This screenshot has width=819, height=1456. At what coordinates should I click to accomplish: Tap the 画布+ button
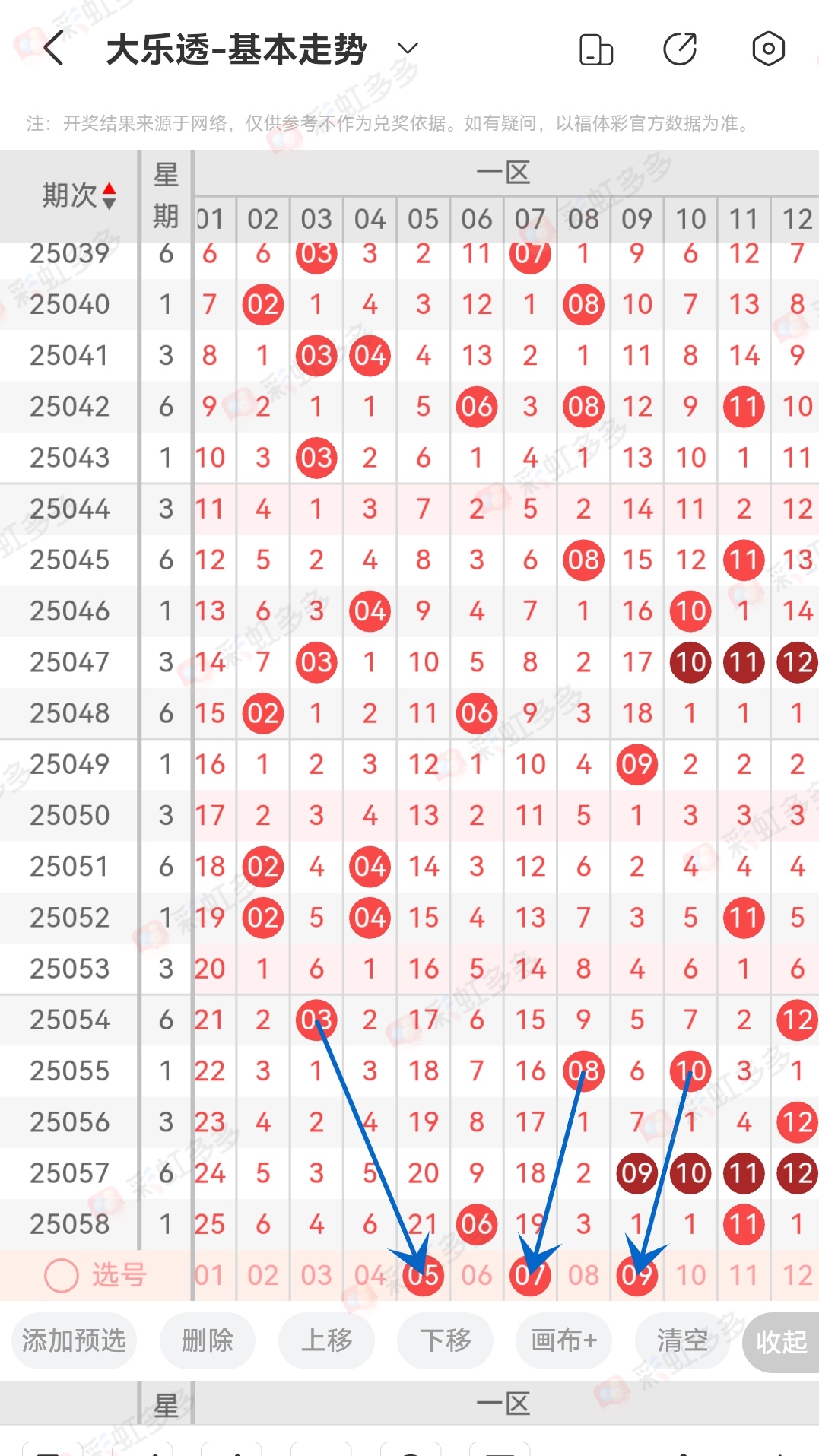point(563,1340)
